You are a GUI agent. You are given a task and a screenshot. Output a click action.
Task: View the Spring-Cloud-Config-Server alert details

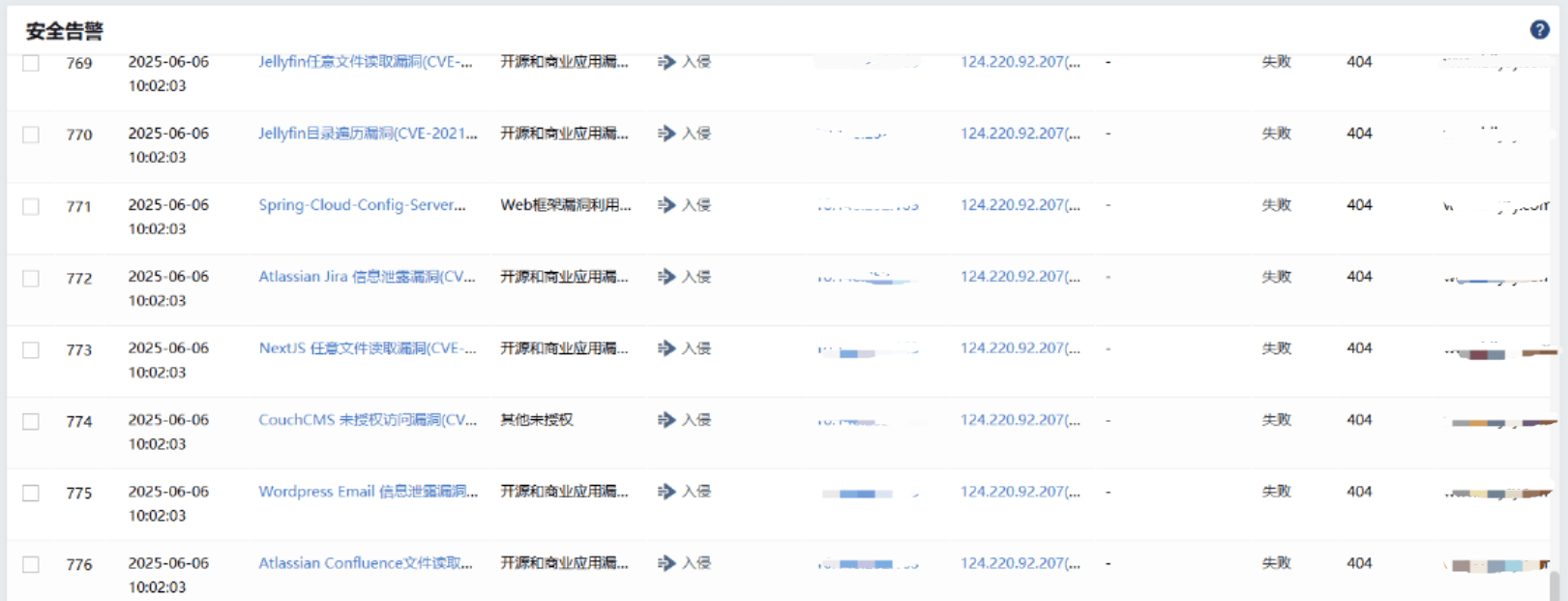tap(362, 205)
